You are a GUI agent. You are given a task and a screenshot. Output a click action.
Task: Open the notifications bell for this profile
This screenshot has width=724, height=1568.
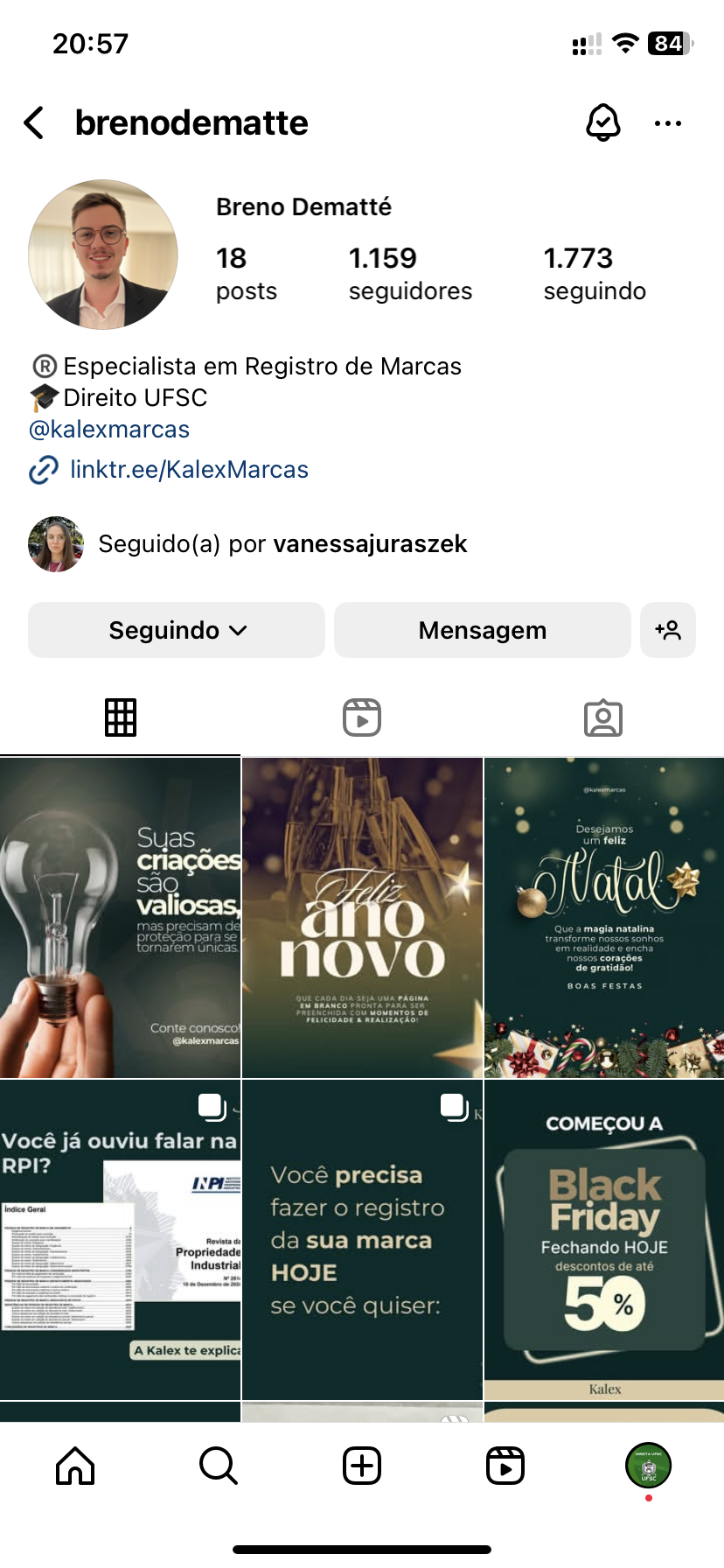coord(602,123)
